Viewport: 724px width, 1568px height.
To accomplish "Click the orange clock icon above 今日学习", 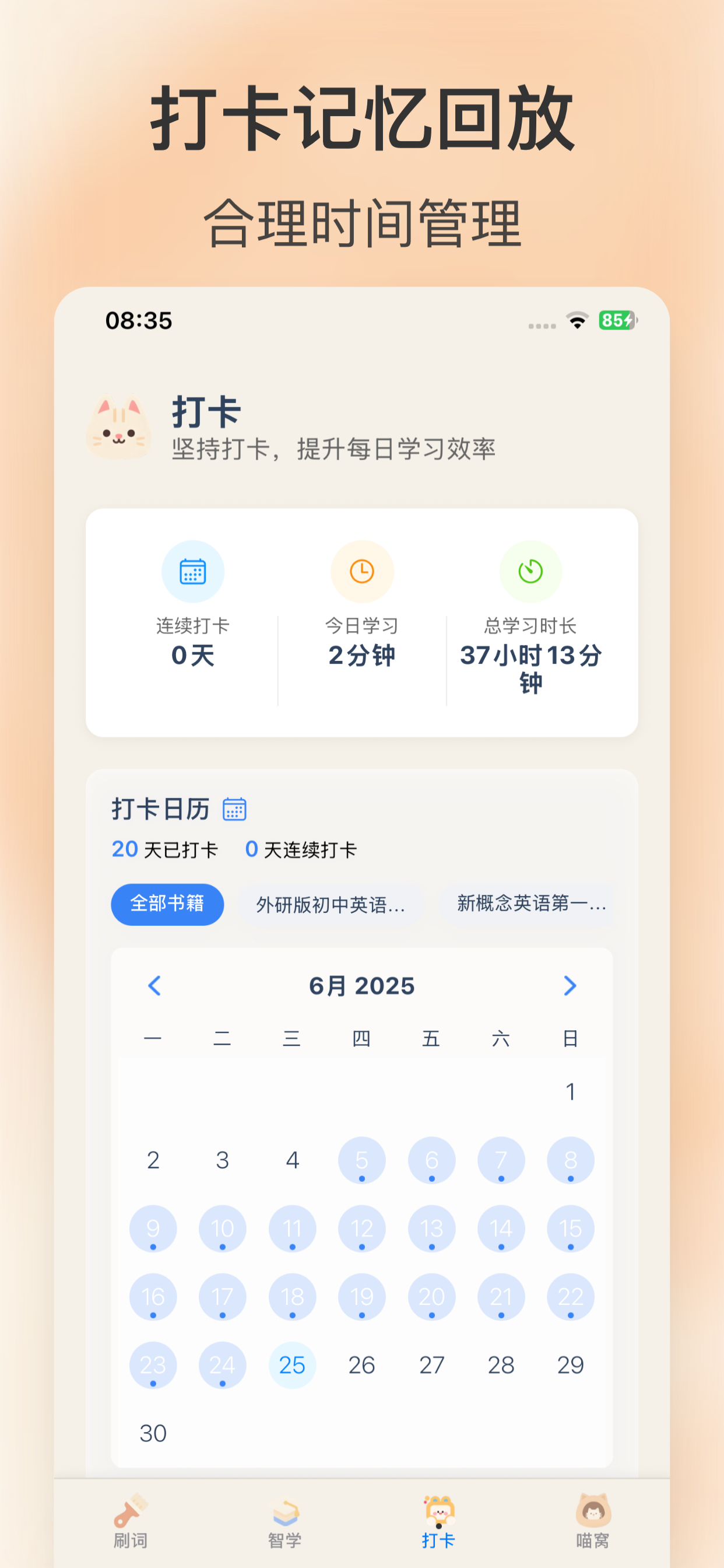I will 361,571.
